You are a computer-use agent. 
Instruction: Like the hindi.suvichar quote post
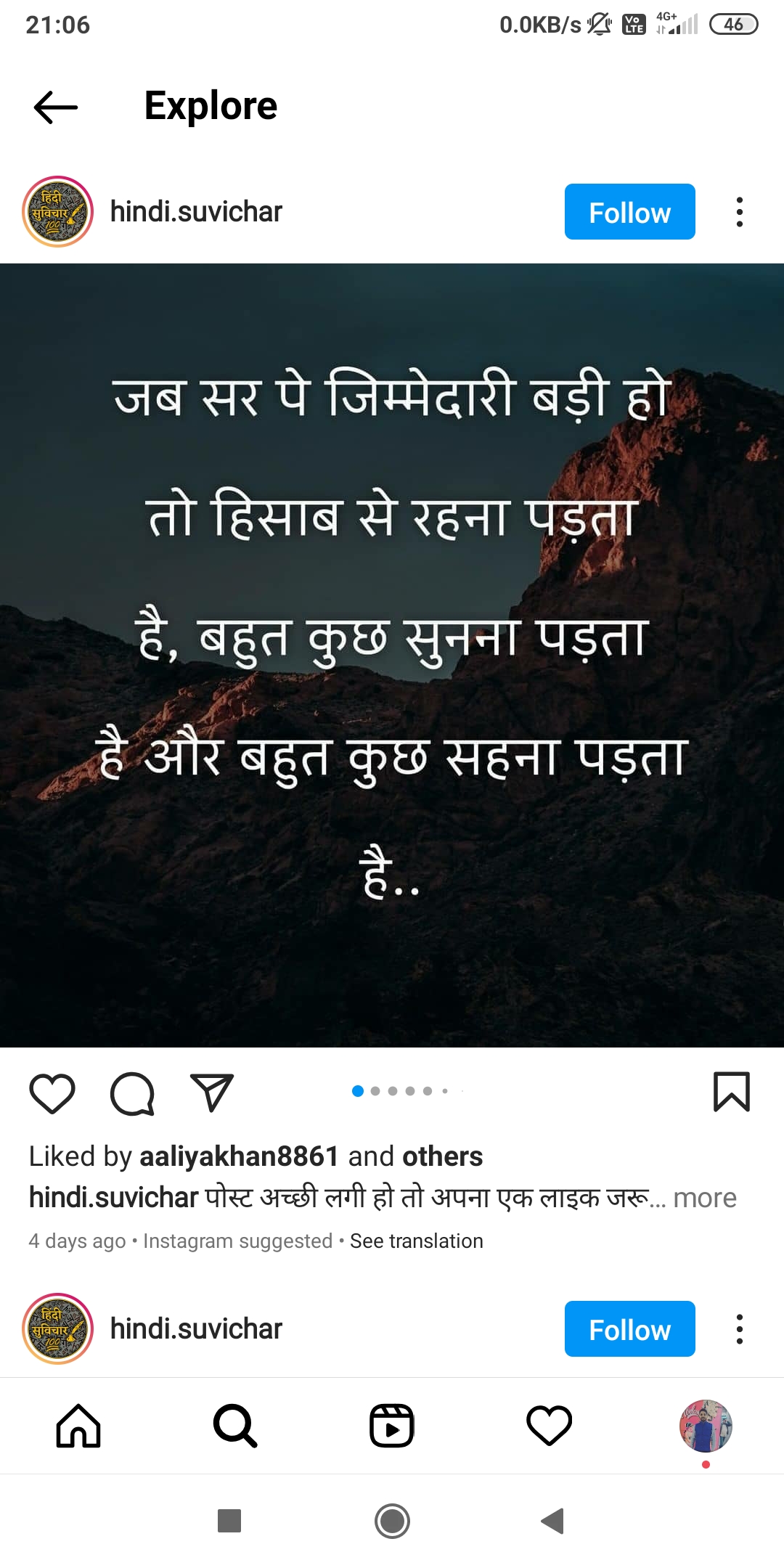coord(52,1093)
